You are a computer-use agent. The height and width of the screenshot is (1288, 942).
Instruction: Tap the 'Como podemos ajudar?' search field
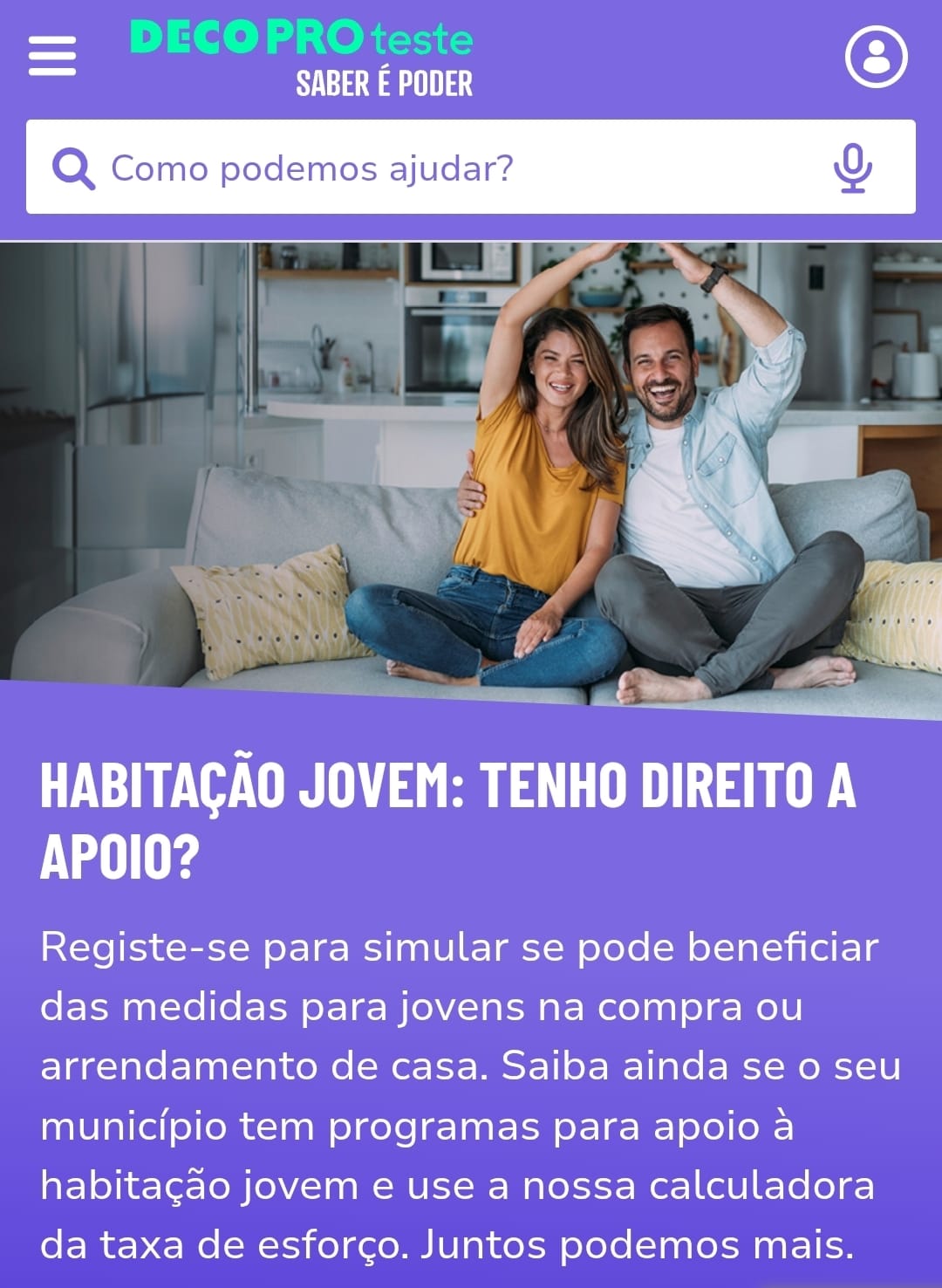(x=436, y=168)
